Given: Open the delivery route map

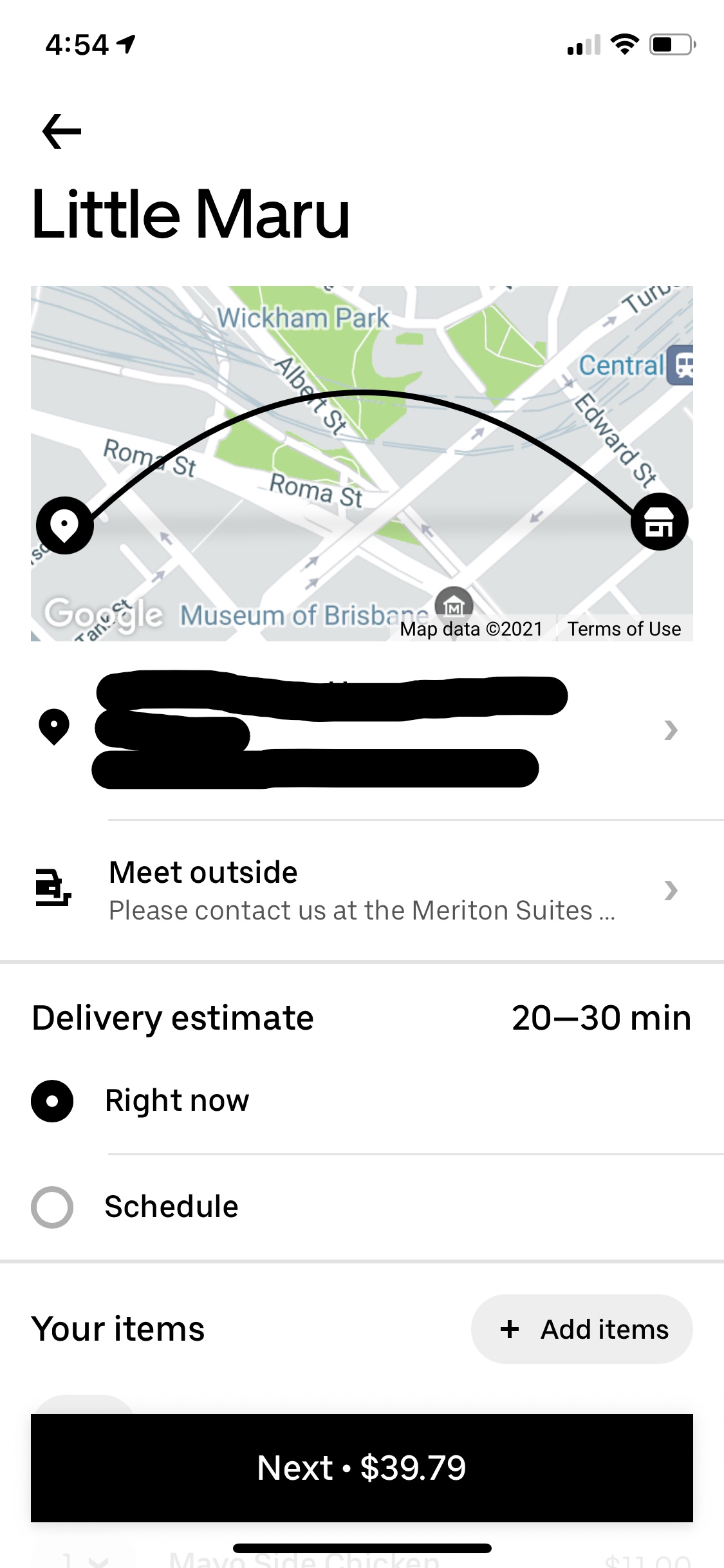Looking at the screenshot, I should (x=362, y=451).
